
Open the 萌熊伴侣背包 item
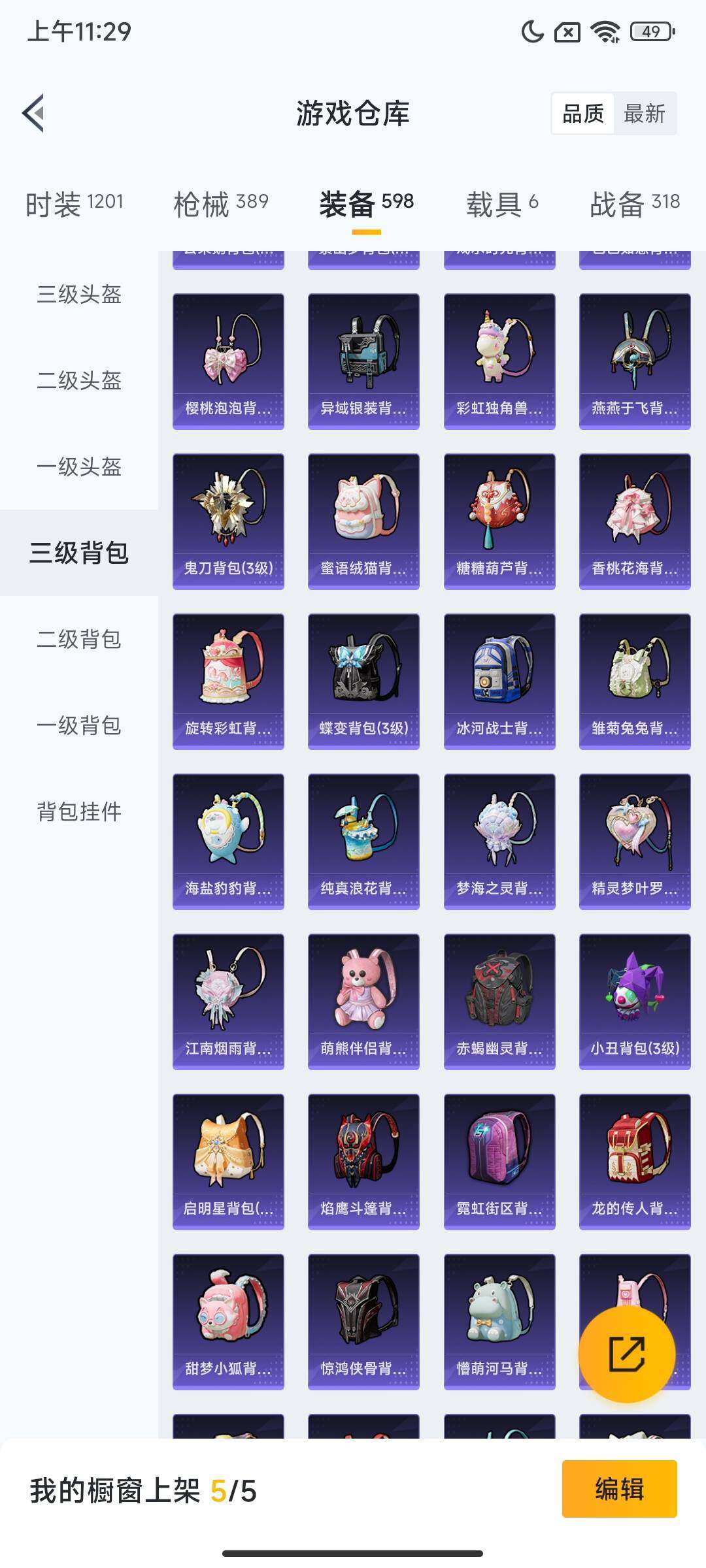point(363,1002)
